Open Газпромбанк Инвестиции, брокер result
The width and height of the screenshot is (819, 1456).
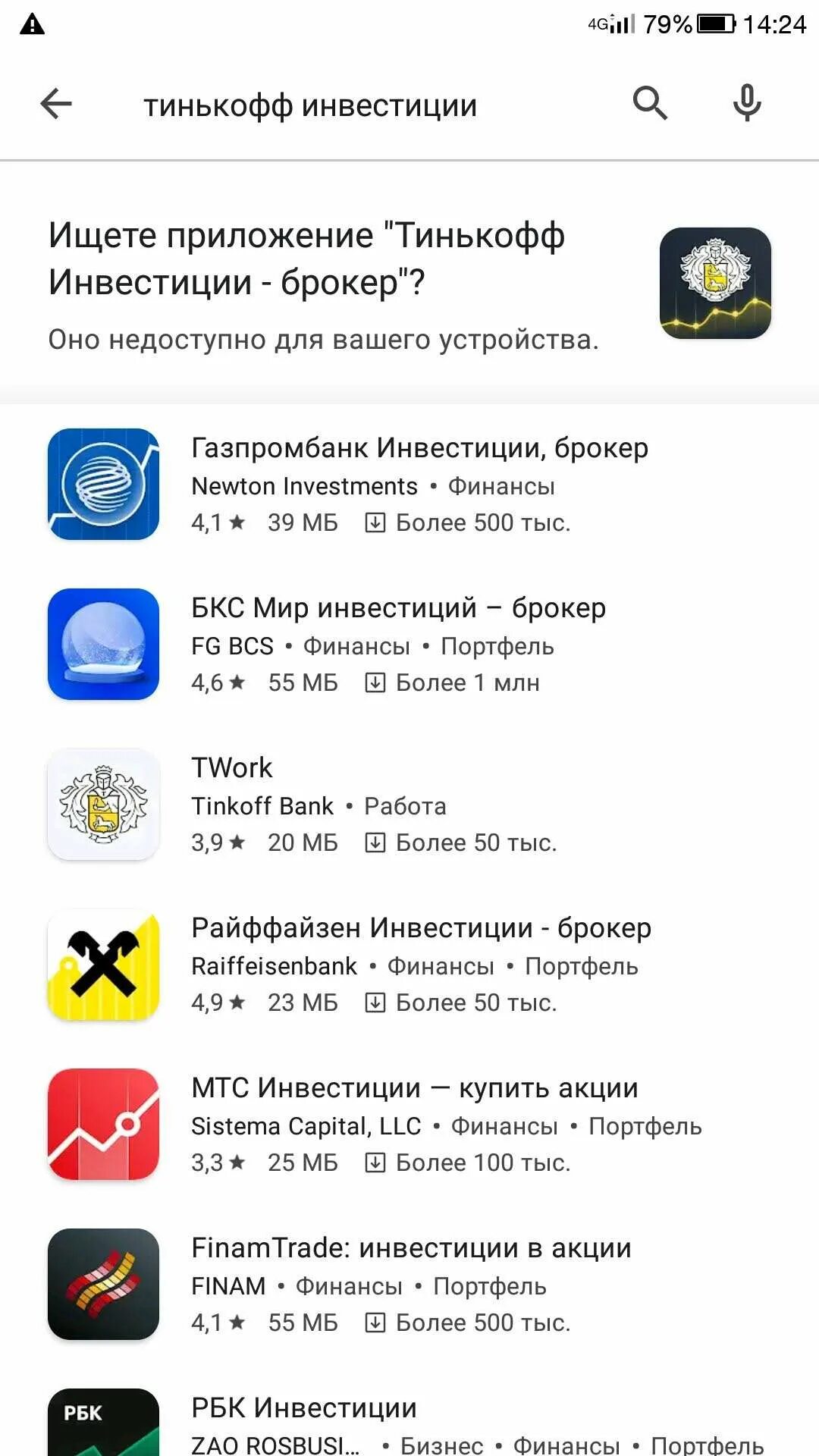coord(409,485)
